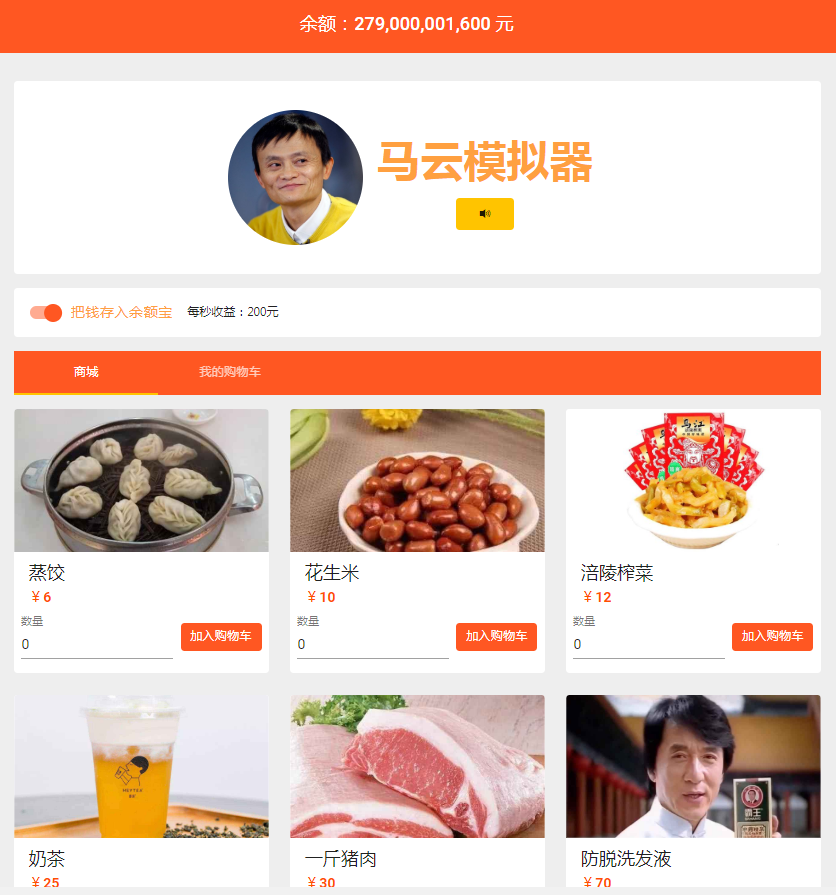The height and width of the screenshot is (895, 836).
Task: Select the 商城 tab
Action: [86, 373]
